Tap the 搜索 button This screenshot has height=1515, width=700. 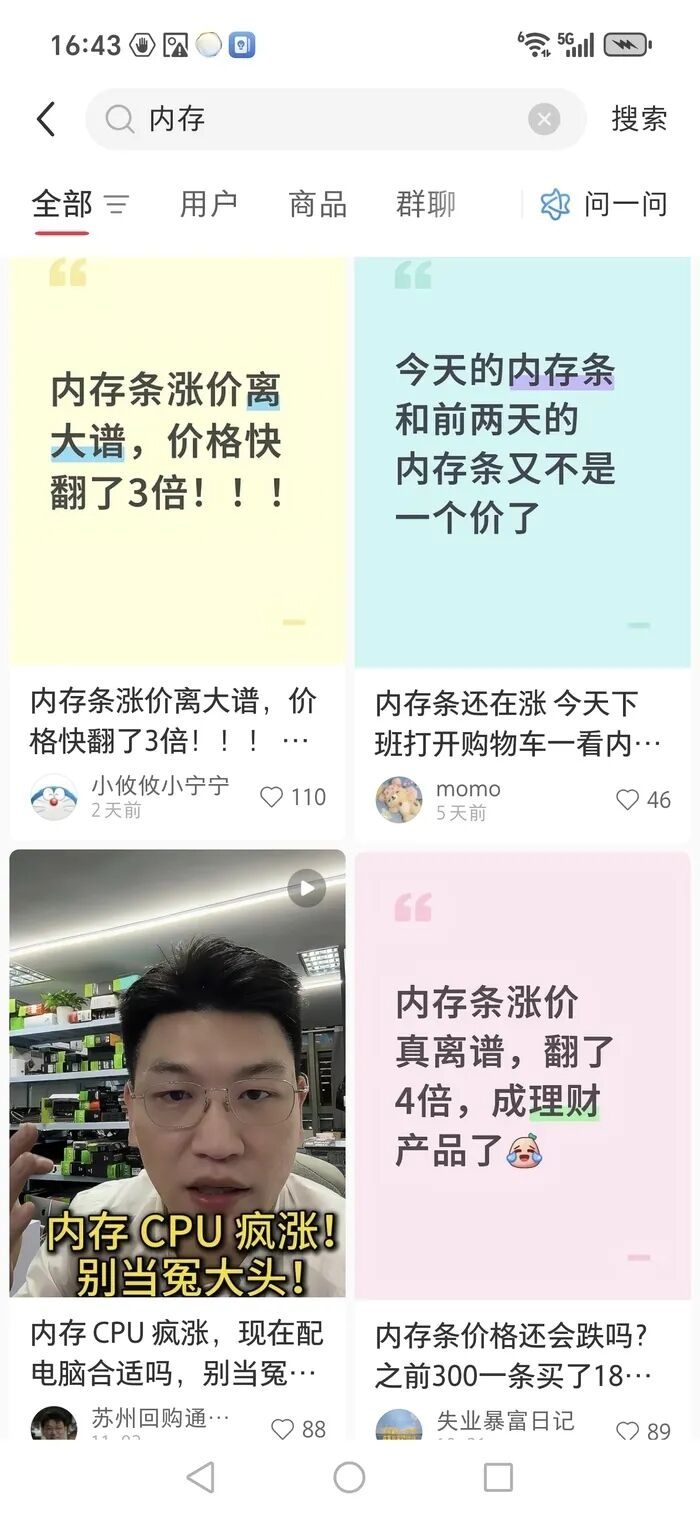(639, 119)
